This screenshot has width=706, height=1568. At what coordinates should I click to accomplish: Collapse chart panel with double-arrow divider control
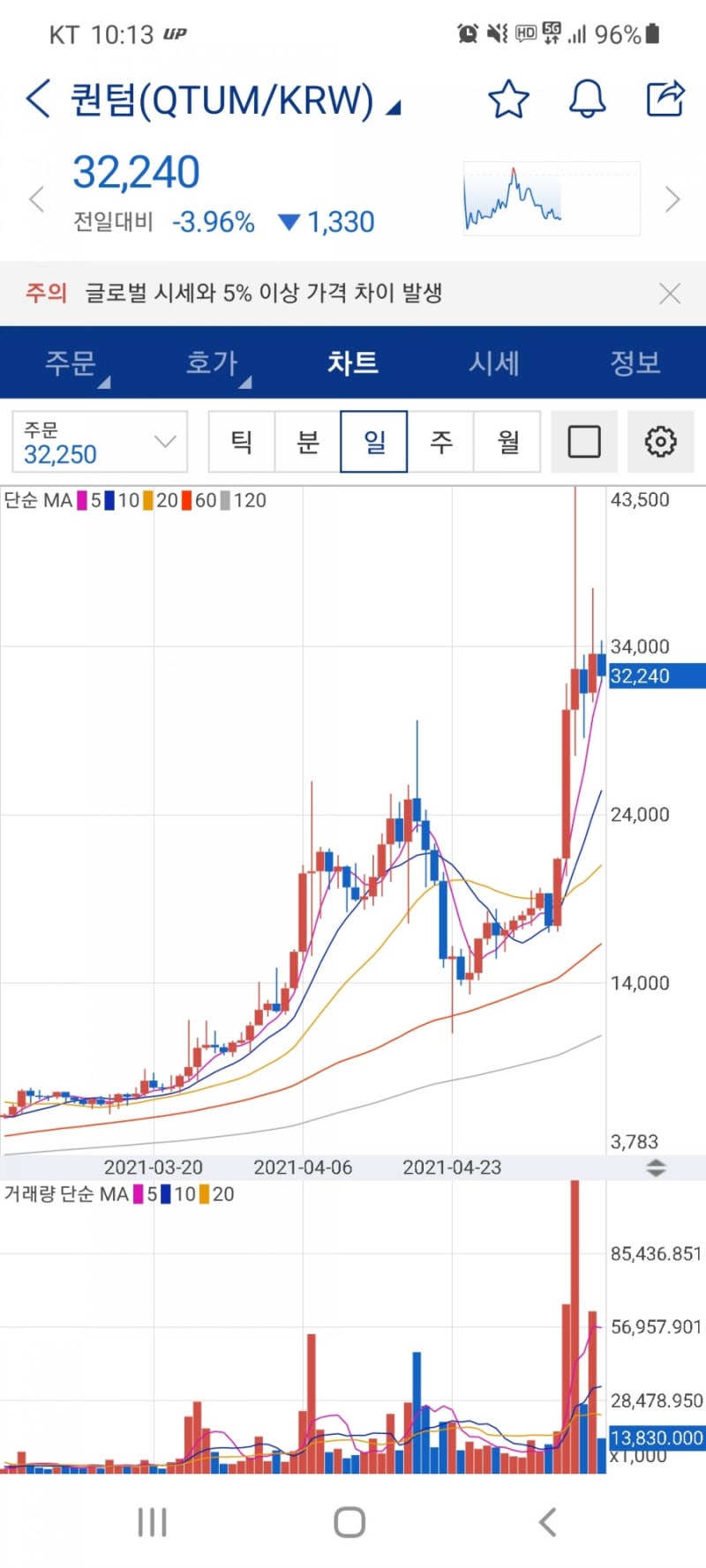click(654, 1166)
